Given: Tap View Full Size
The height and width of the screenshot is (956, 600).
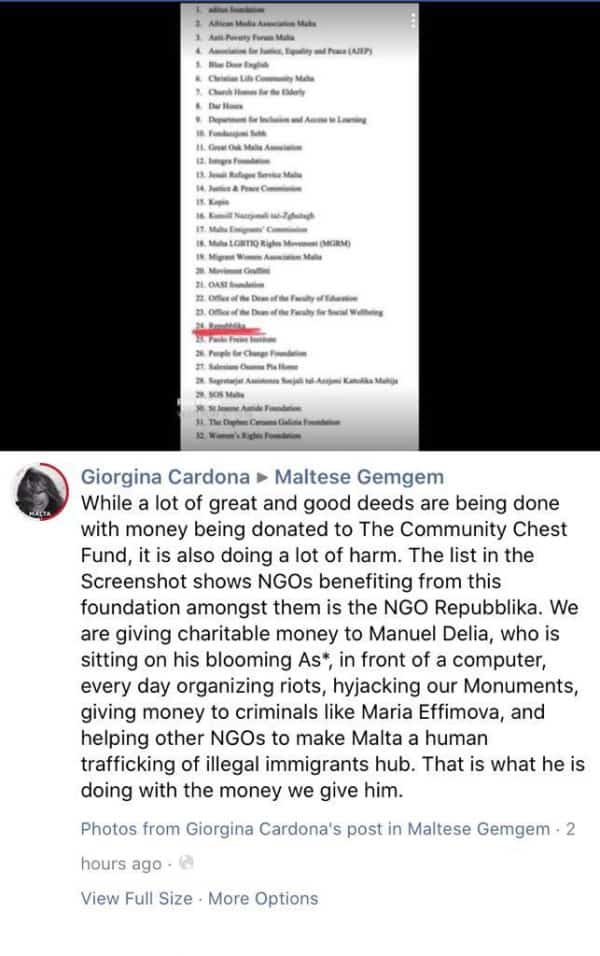Looking at the screenshot, I should click(x=136, y=898).
